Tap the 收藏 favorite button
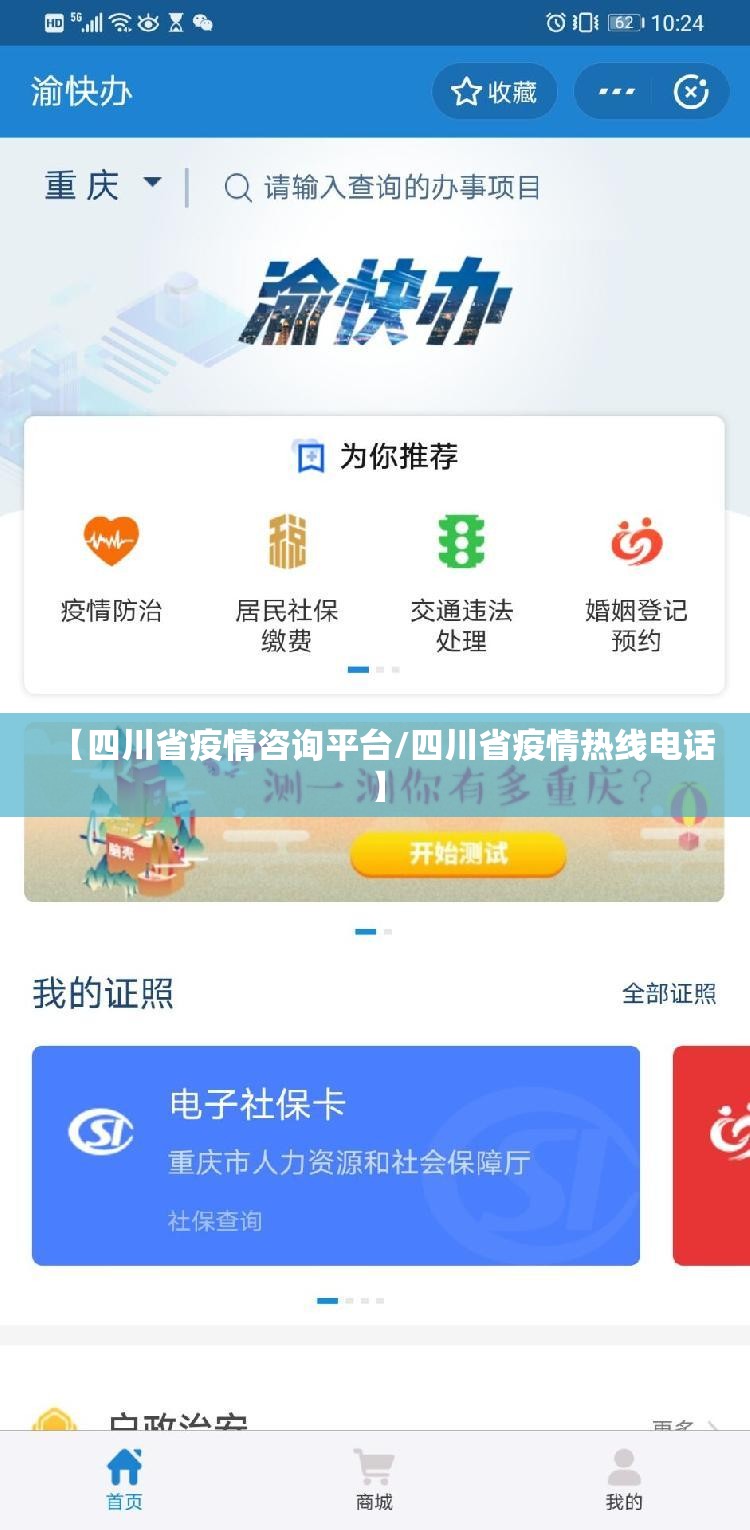Viewport: 750px width, 1530px height. pyautogui.click(x=494, y=93)
